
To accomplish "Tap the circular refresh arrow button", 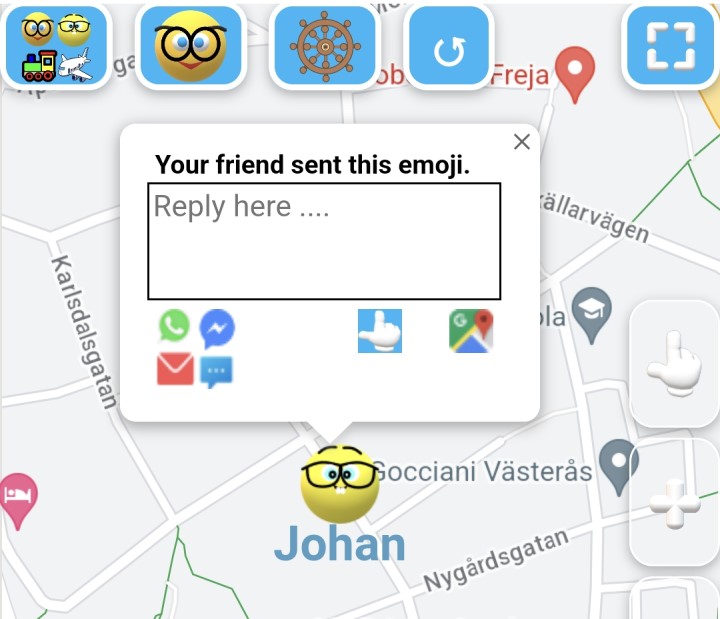I will tap(449, 47).
